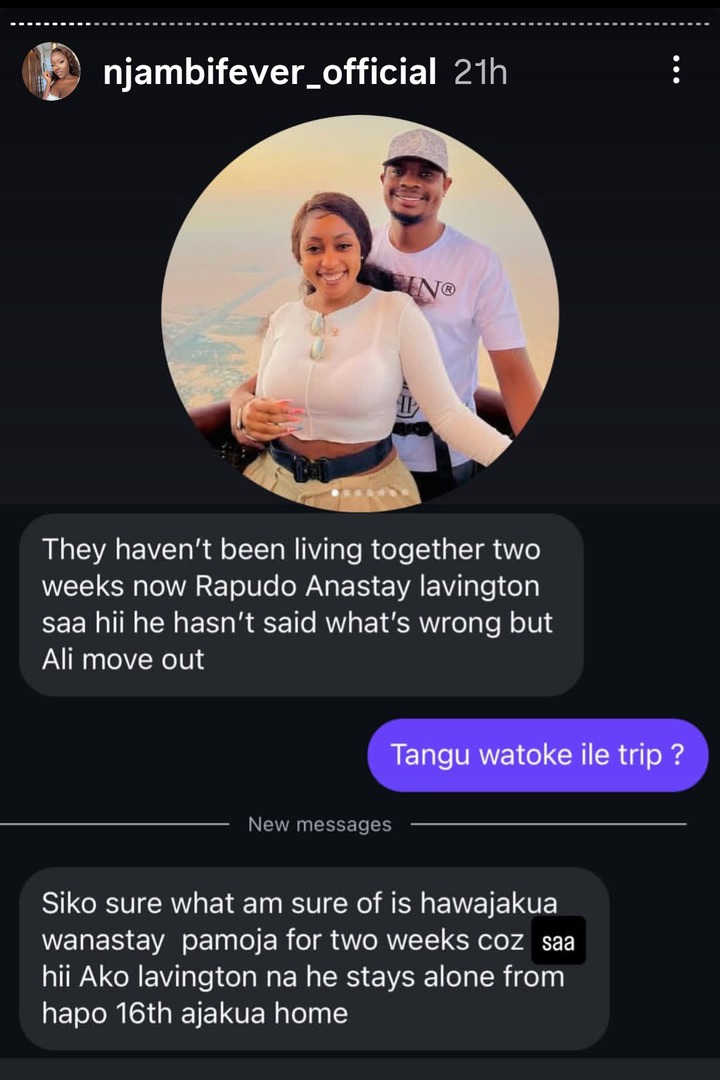Tap the njambifever_official username

point(269,72)
